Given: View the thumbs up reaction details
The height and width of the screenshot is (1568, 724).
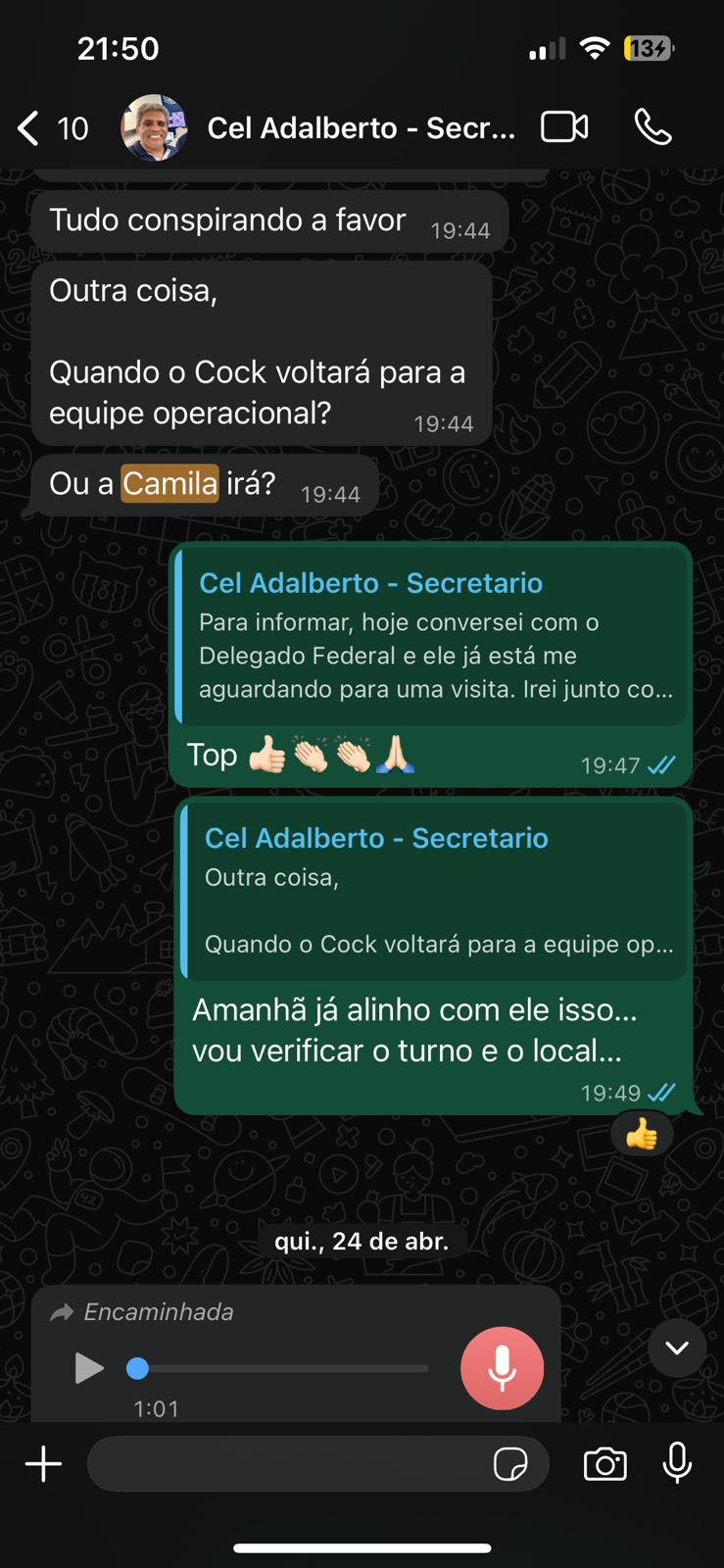Looking at the screenshot, I should [642, 1135].
